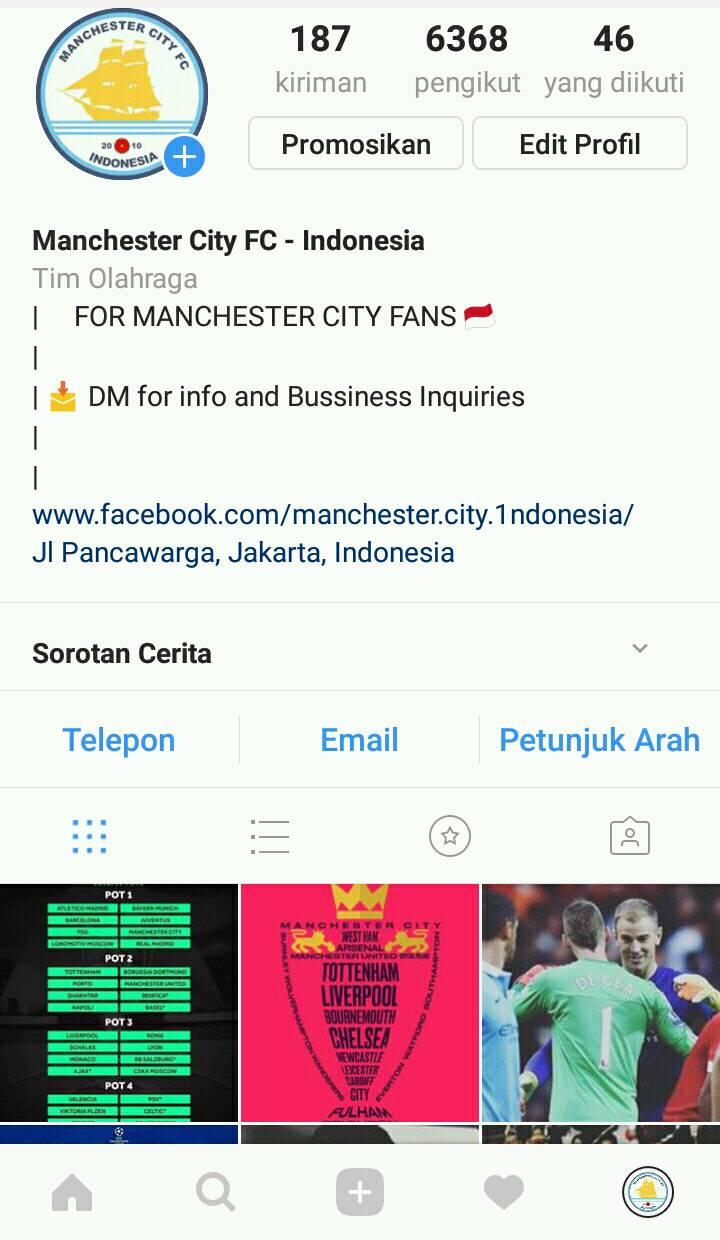Tap the Email contact button

click(359, 740)
